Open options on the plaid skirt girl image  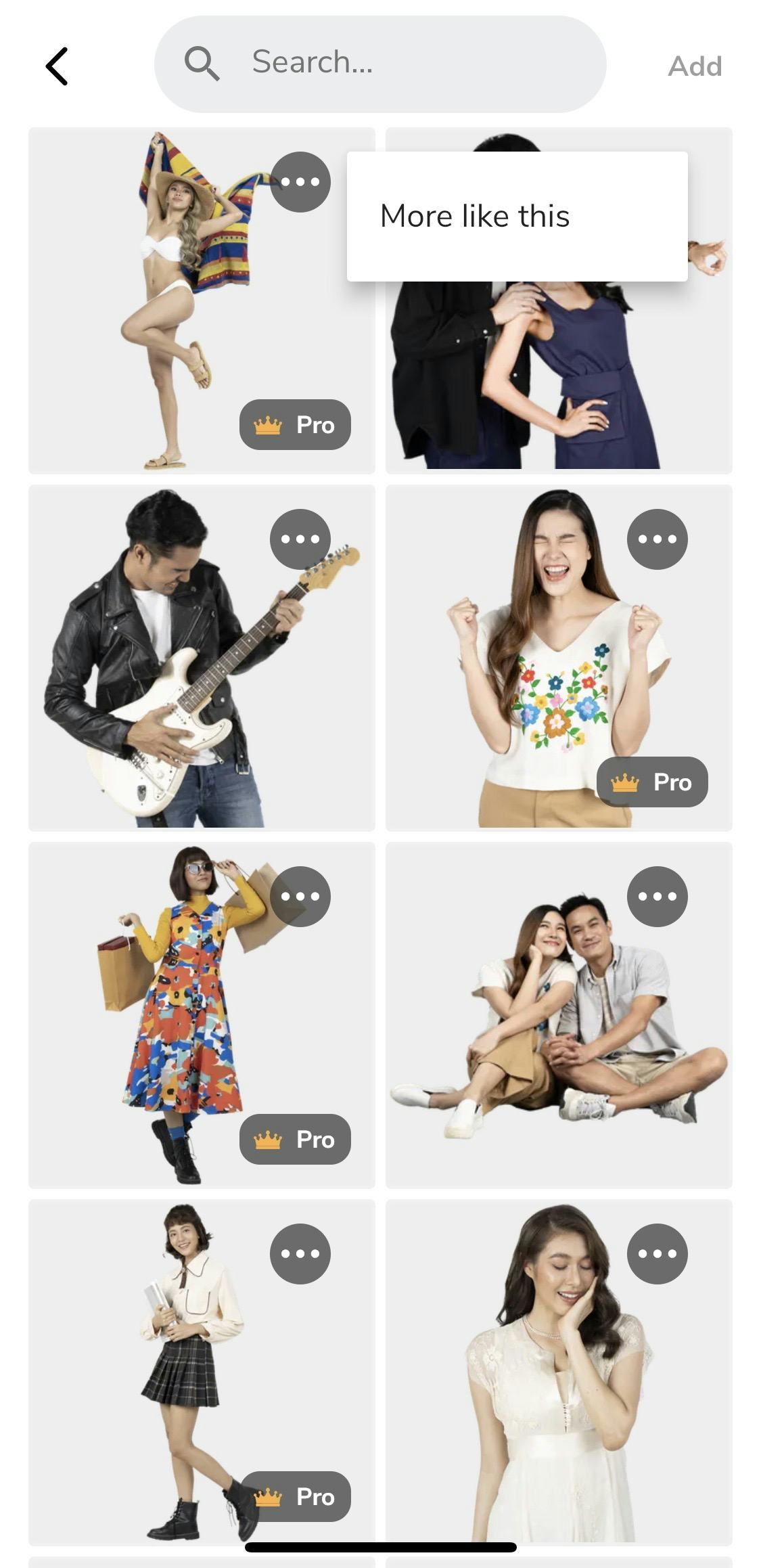pos(300,1253)
